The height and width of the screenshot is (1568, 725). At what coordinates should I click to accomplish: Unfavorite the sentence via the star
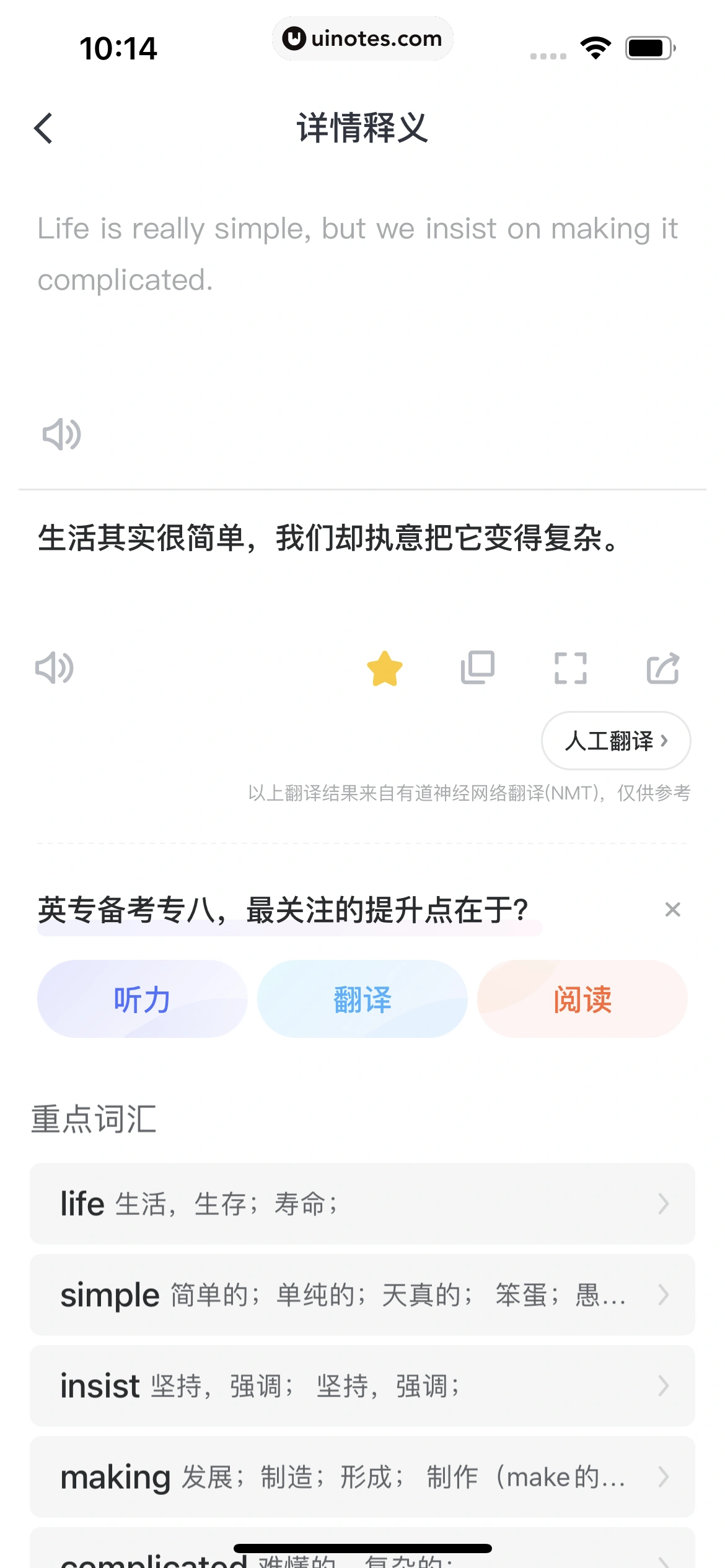(x=385, y=667)
